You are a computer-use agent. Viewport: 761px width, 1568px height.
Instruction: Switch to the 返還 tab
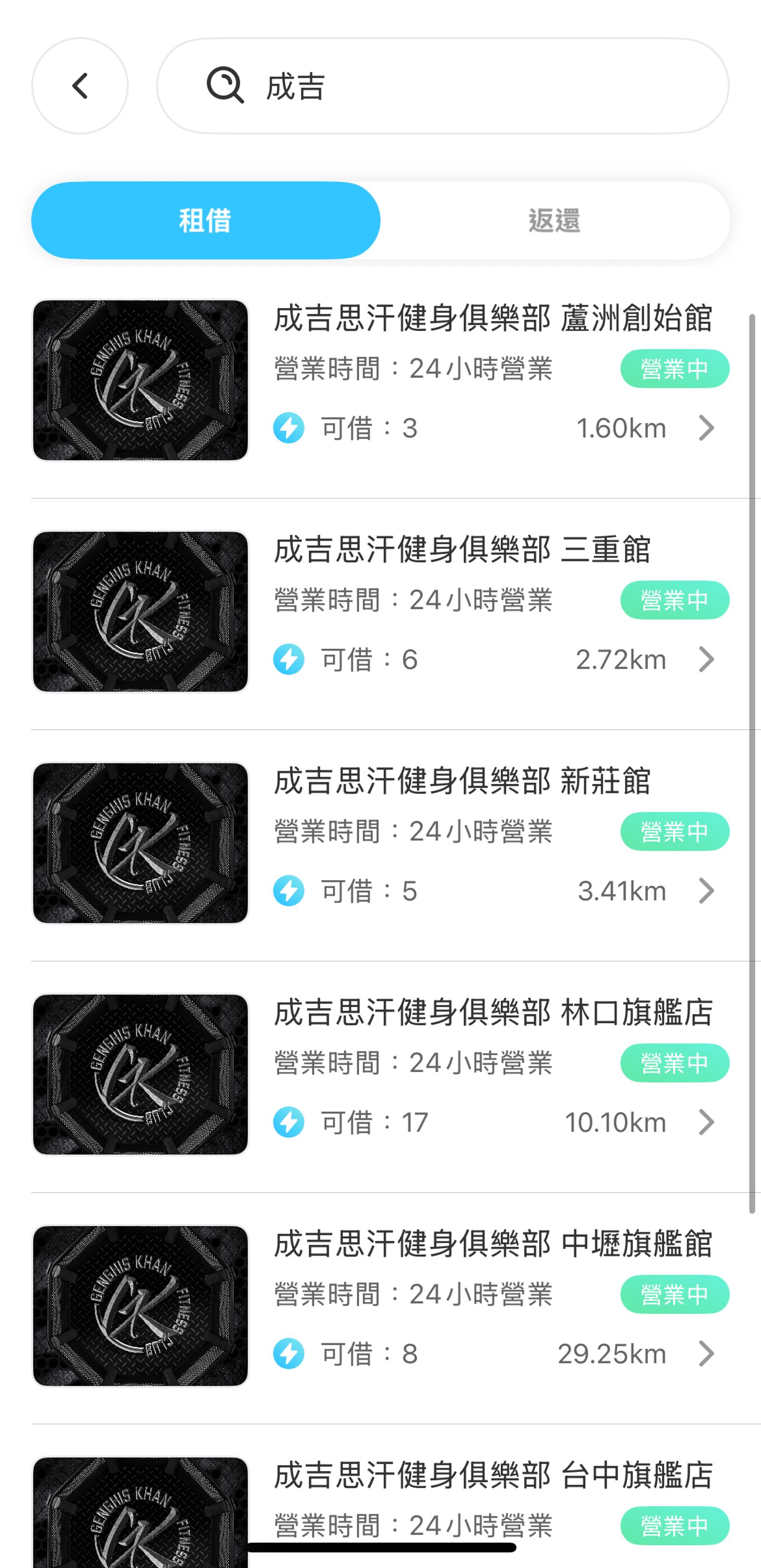coord(555,220)
